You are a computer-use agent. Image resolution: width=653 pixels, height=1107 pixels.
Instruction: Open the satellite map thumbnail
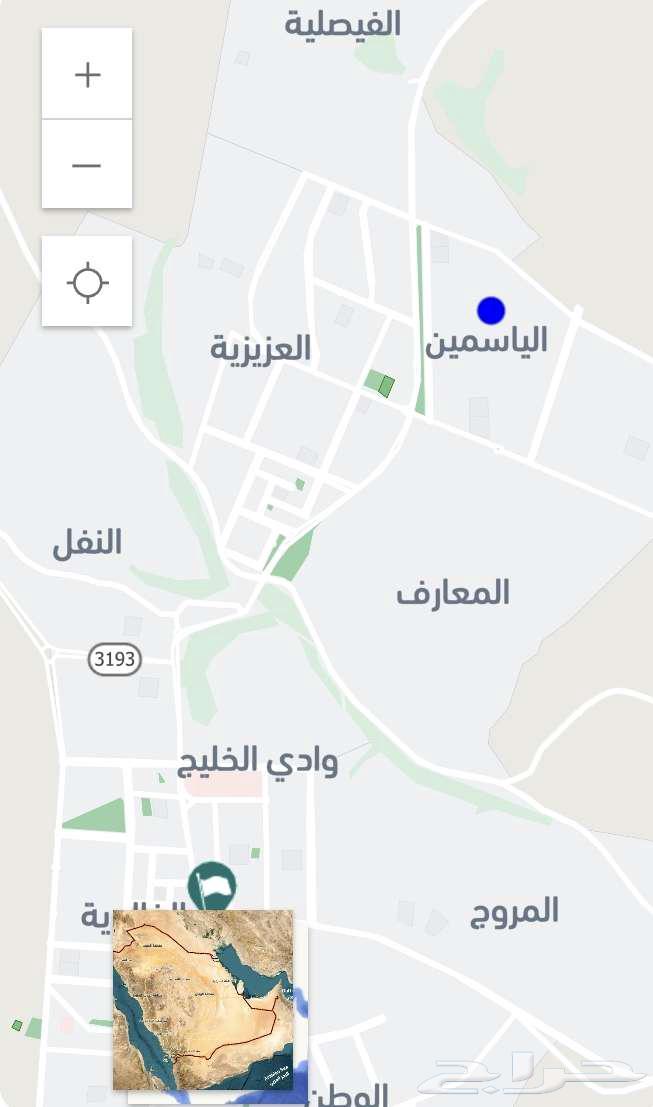203,999
